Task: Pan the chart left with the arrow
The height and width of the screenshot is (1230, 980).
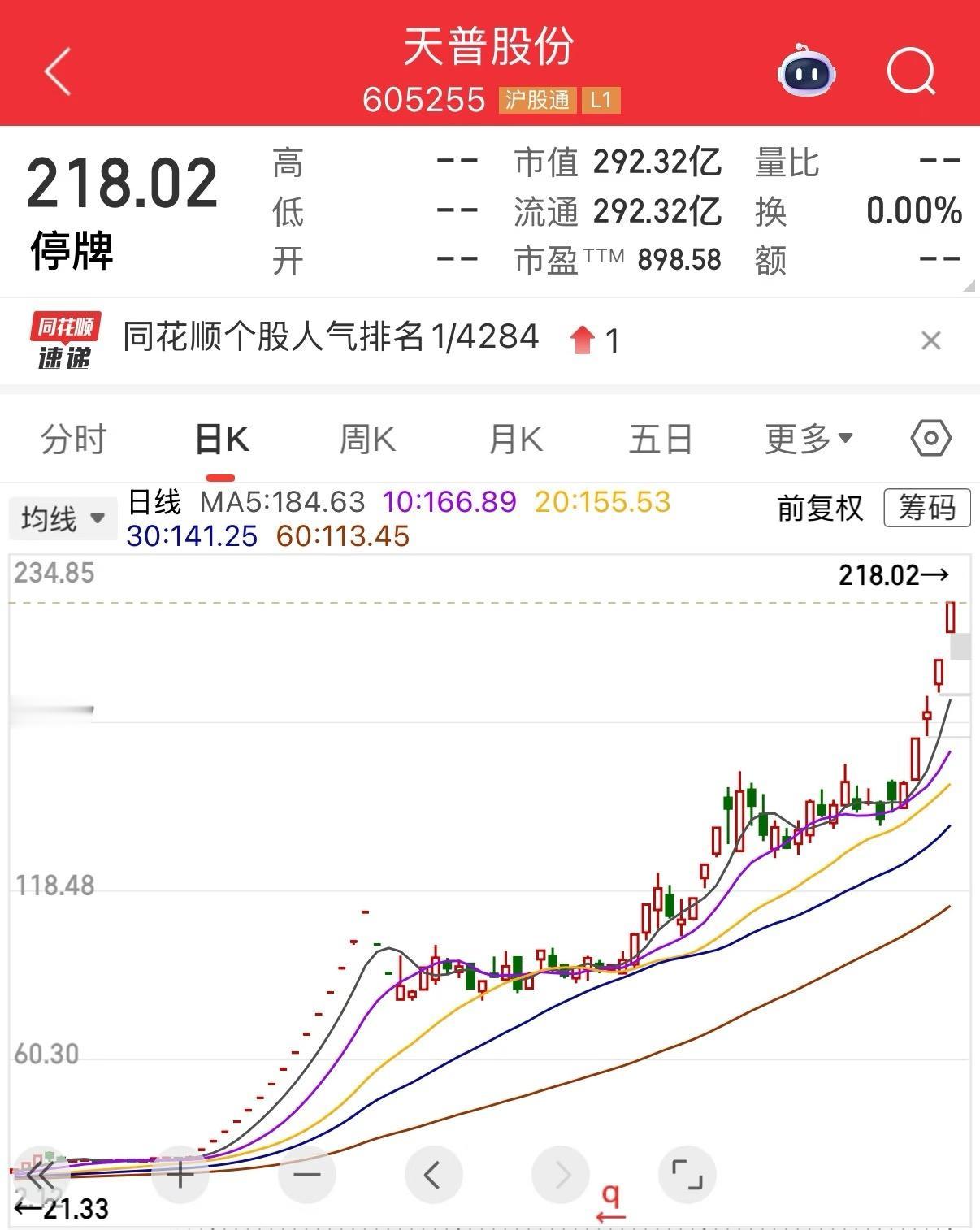Action: 432,1173
